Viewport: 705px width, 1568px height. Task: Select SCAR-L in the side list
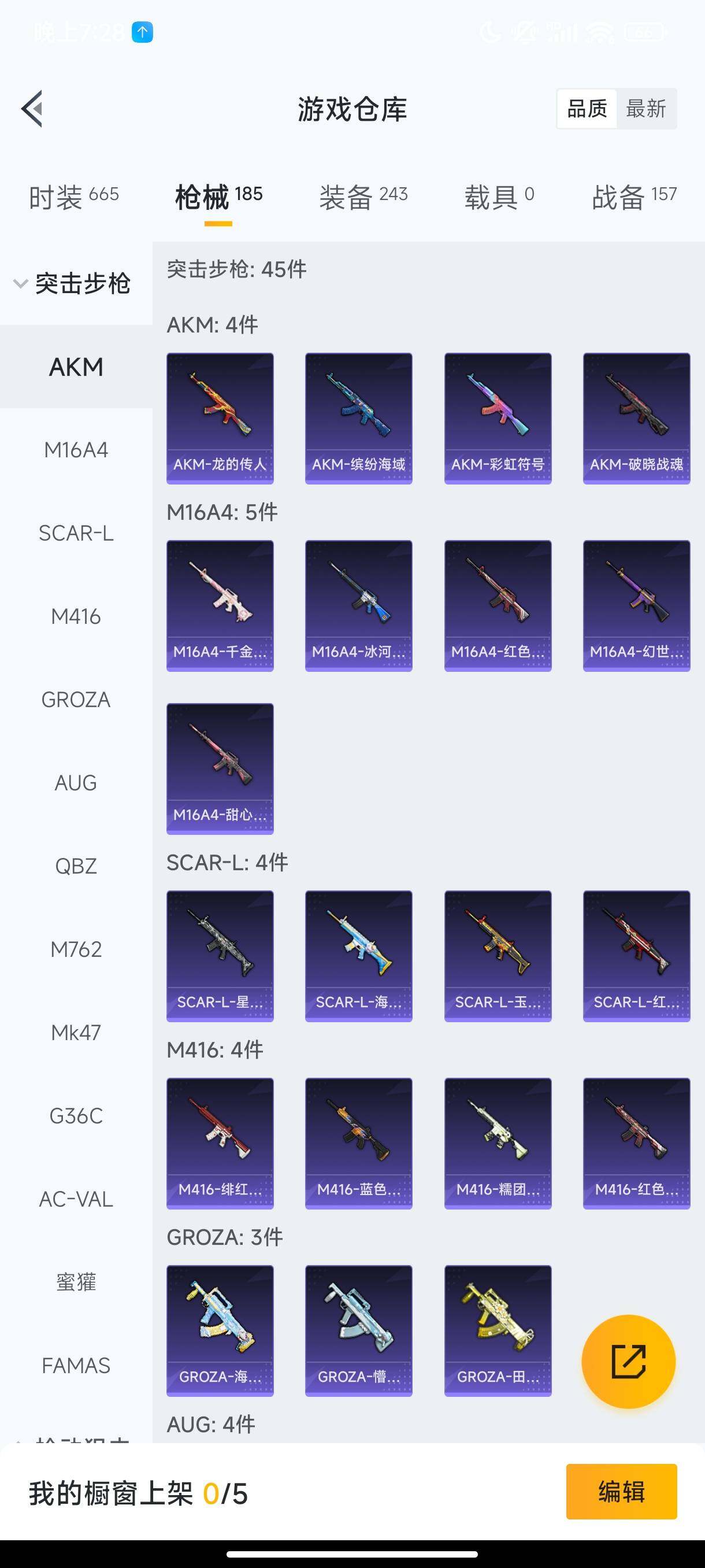coord(76,533)
